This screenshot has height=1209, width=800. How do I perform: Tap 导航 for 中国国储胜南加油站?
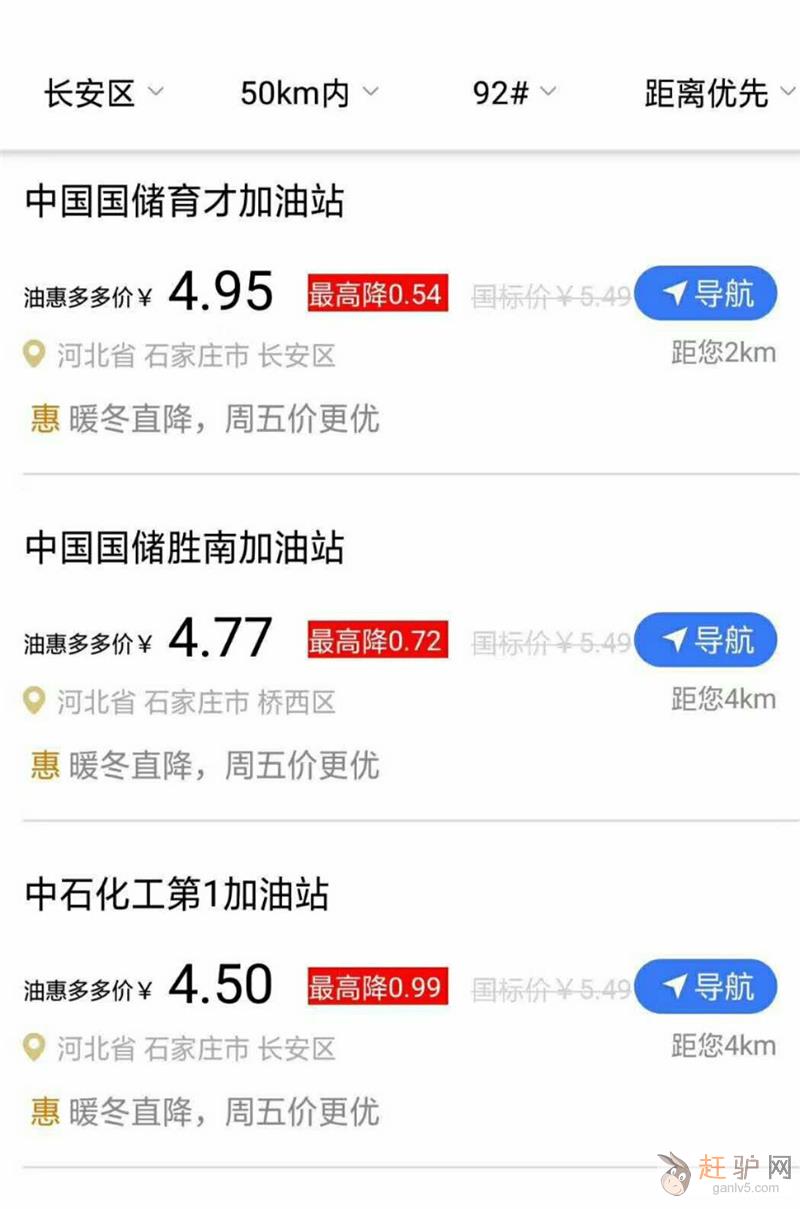pyautogui.click(x=706, y=640)
